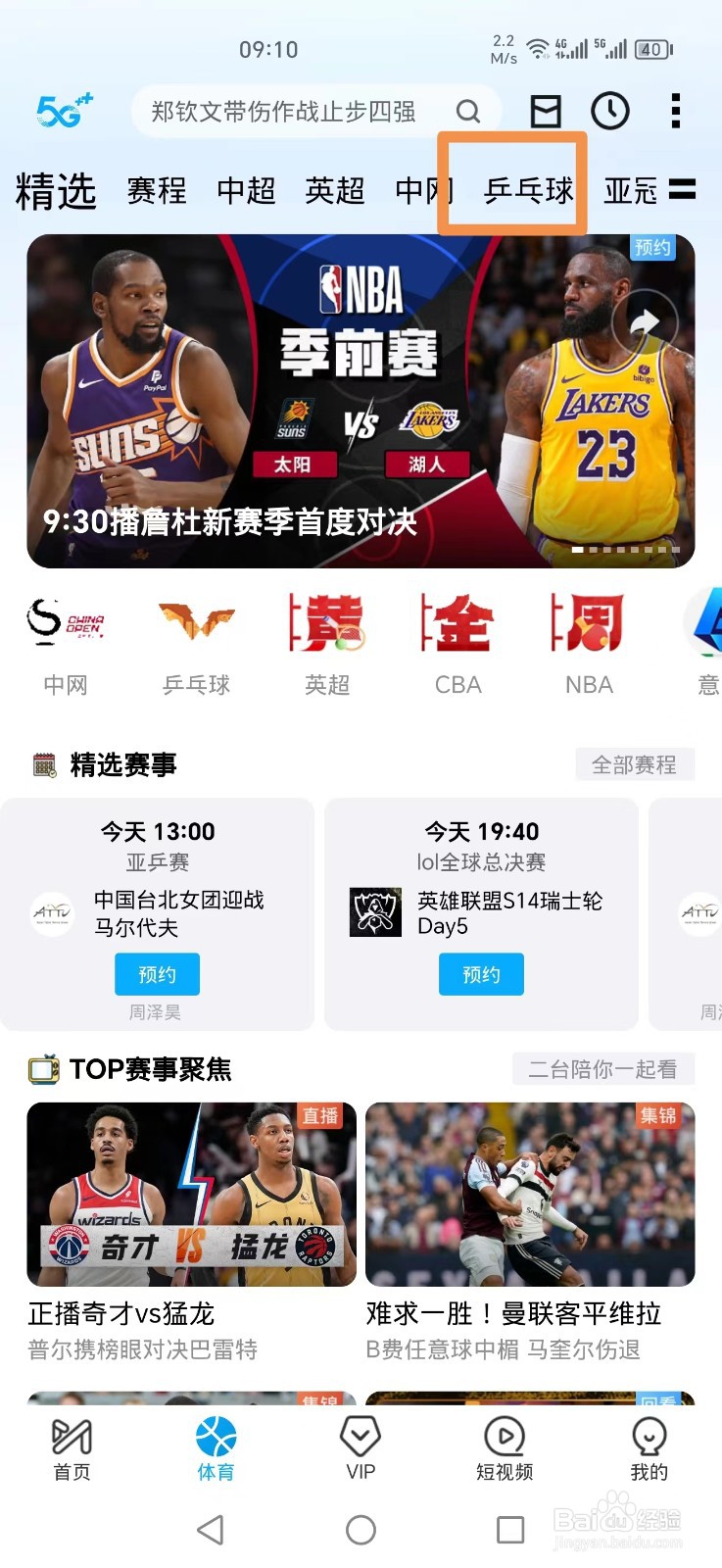Tap the search magnifier icon

[468, 112]
